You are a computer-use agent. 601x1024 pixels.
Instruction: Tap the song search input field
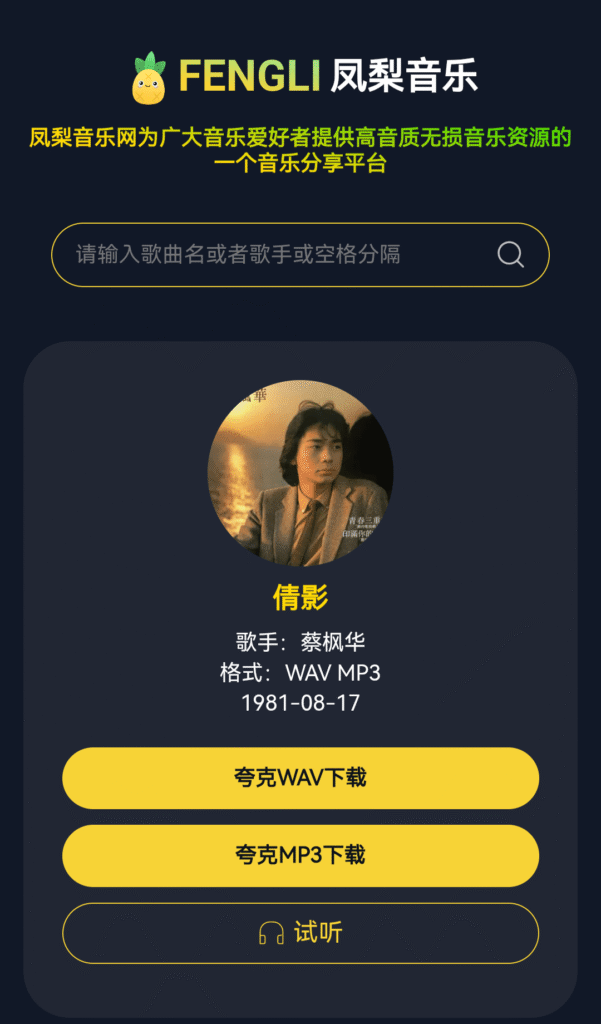pyautogui.click(x=270, y=255)
